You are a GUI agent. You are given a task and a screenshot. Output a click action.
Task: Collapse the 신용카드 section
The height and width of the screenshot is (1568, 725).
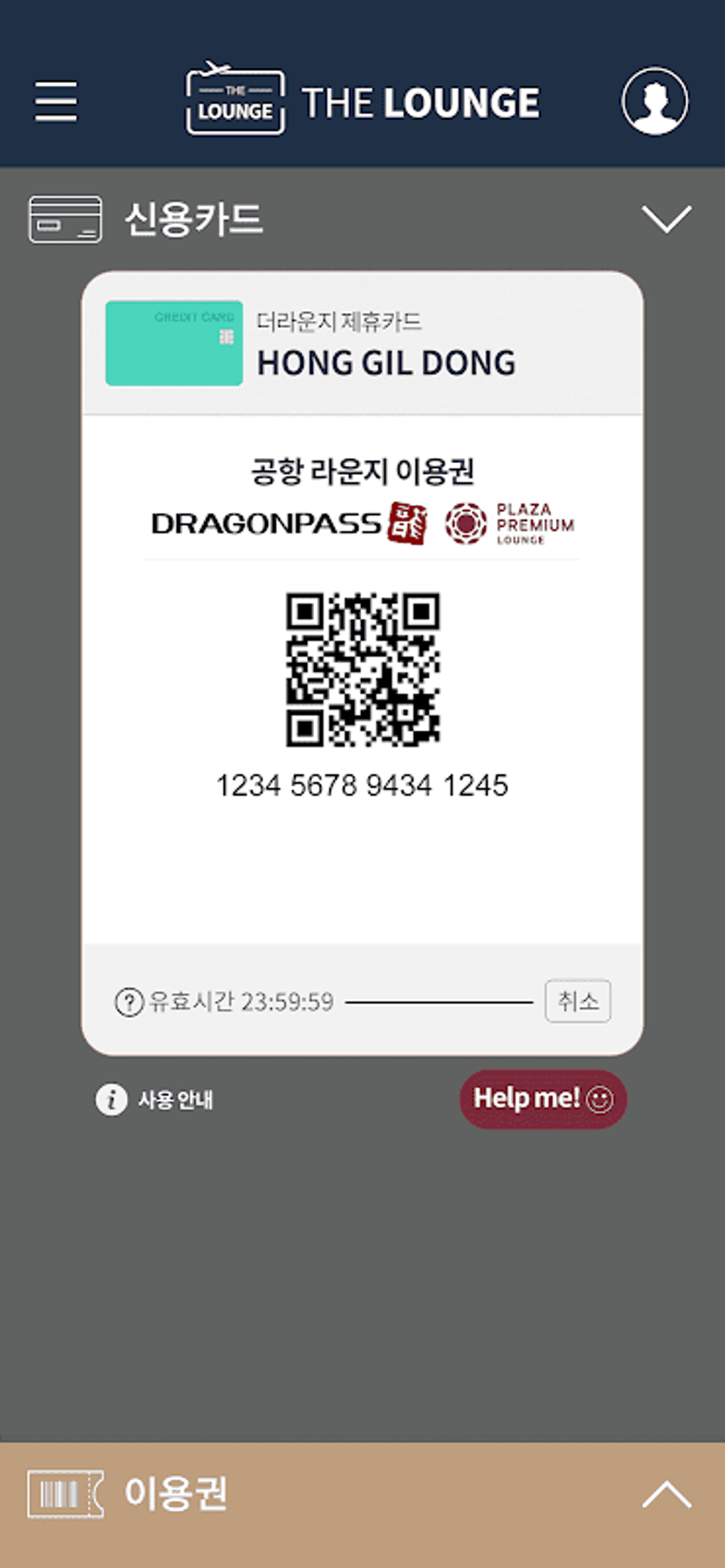(666, 219)
